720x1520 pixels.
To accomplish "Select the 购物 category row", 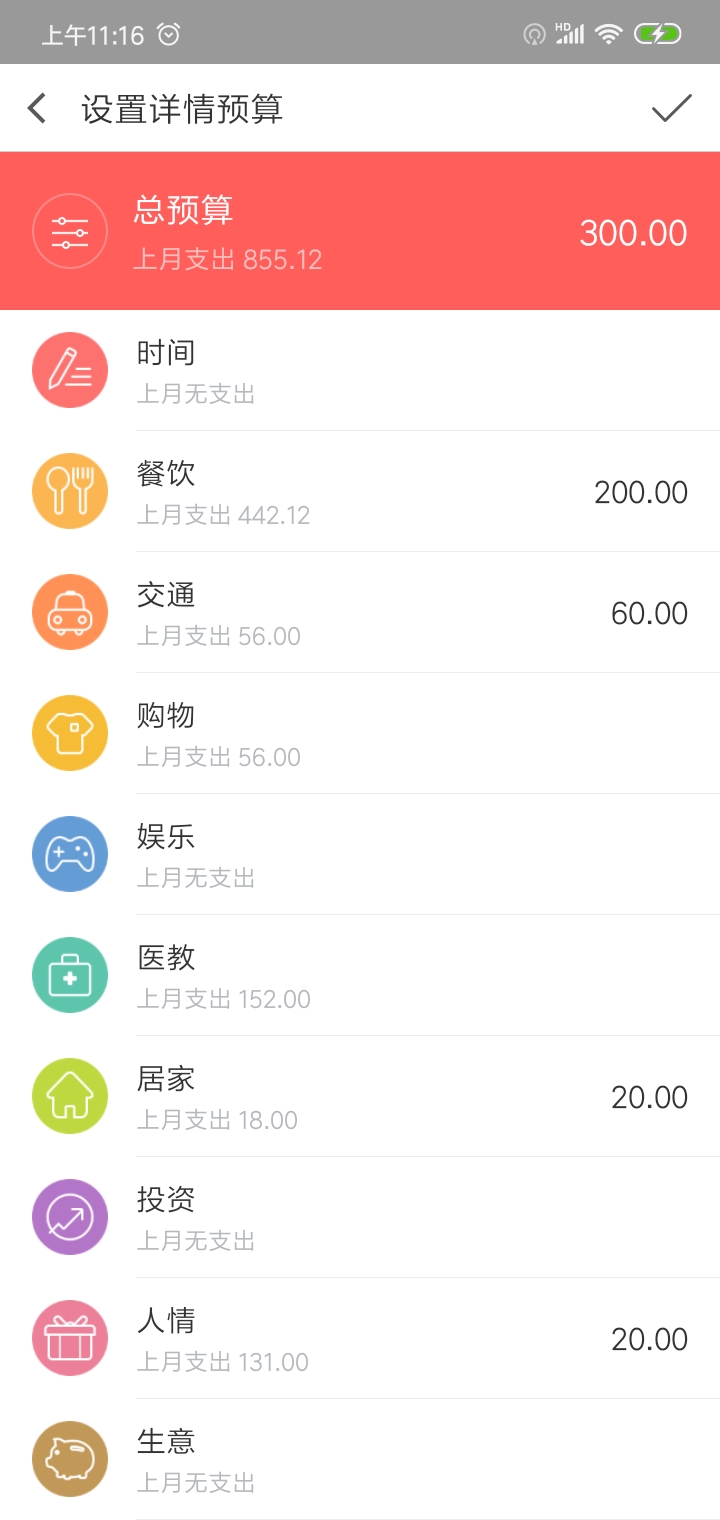I will (x=360, y=733).
